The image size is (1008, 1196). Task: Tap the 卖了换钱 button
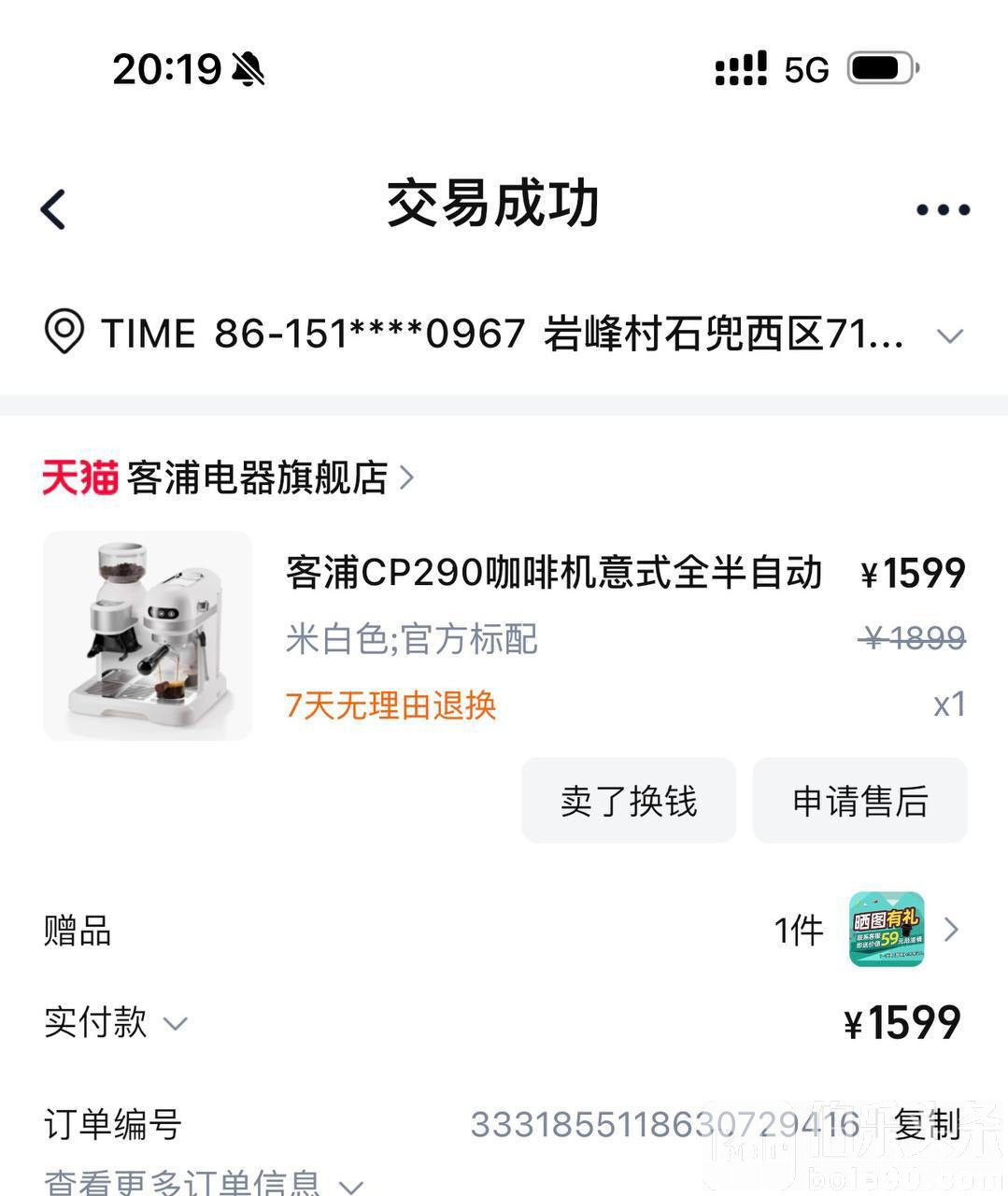(629, 801)
